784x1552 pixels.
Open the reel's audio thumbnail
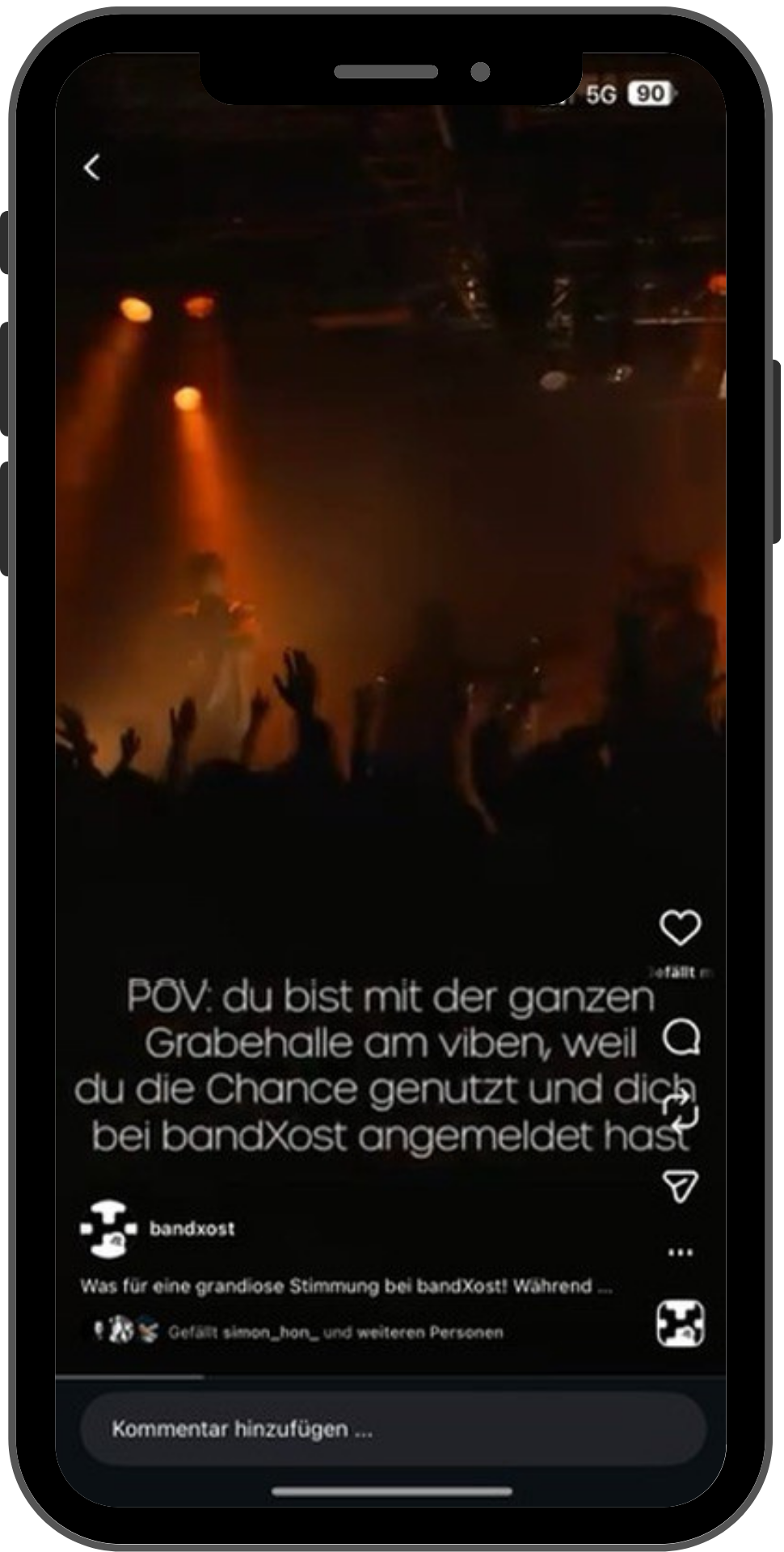click(680, 1324)
